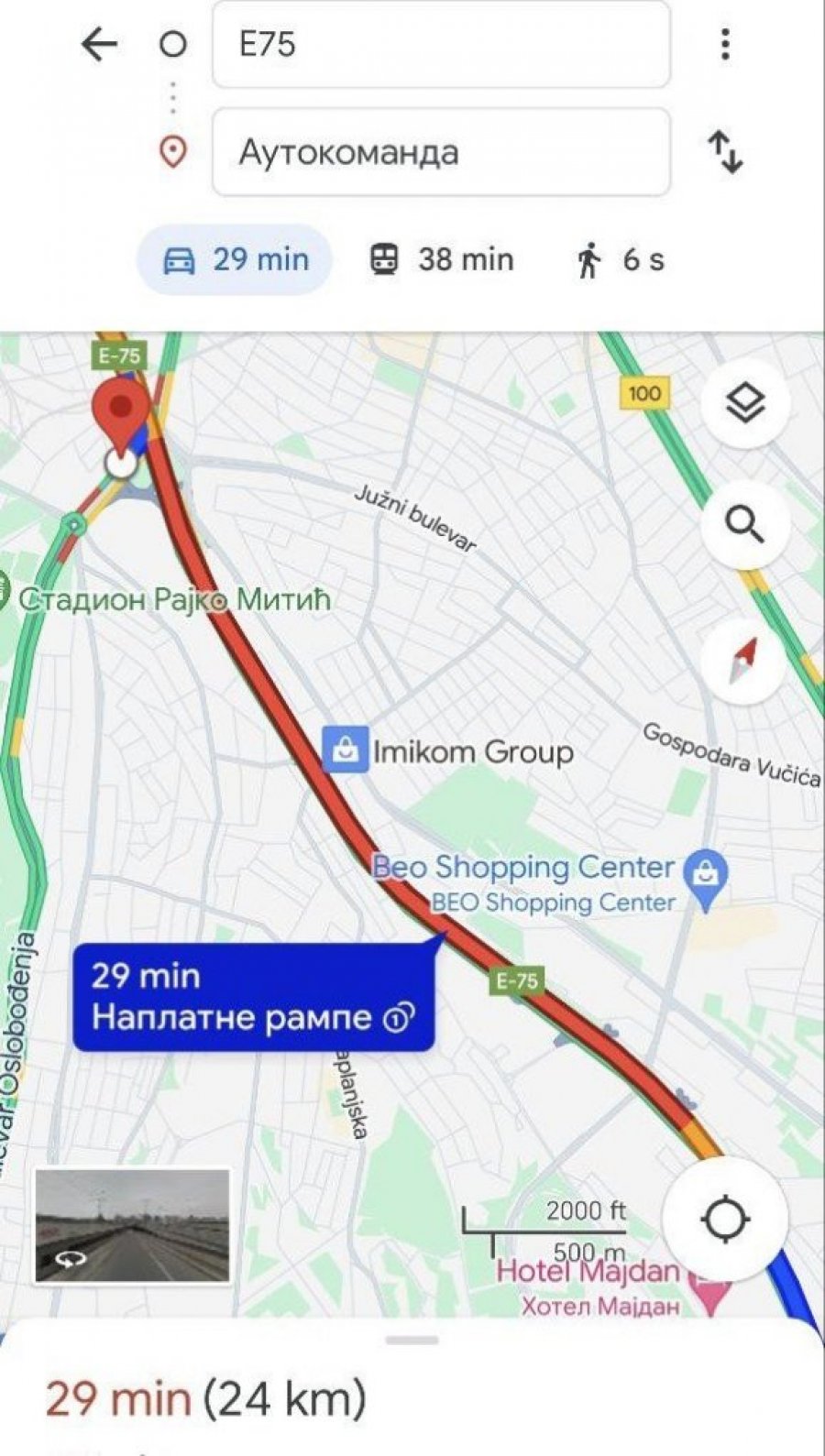
Task: Tap the red destination pin
Action: pos(121,408)
